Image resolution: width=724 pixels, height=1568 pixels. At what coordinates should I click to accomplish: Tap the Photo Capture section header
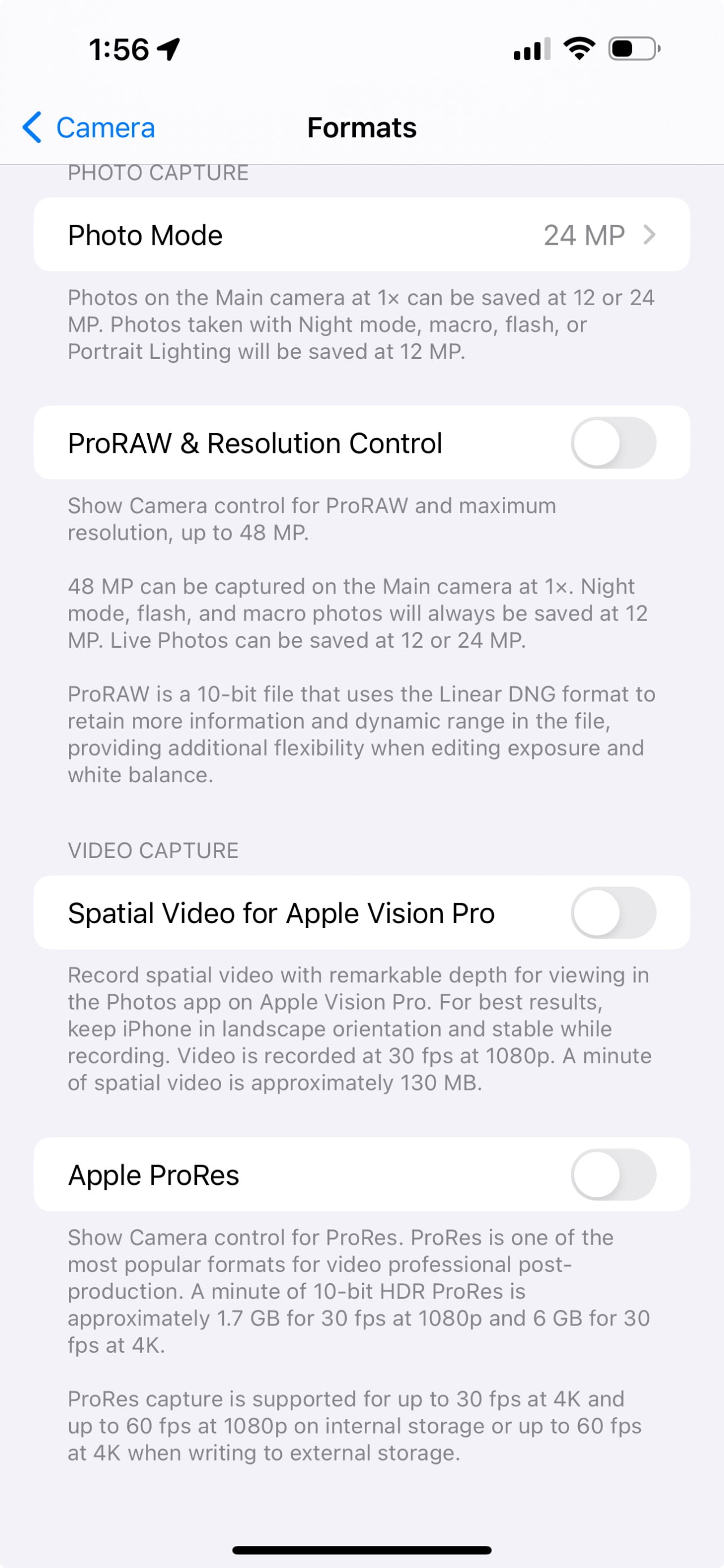[158, 173]
